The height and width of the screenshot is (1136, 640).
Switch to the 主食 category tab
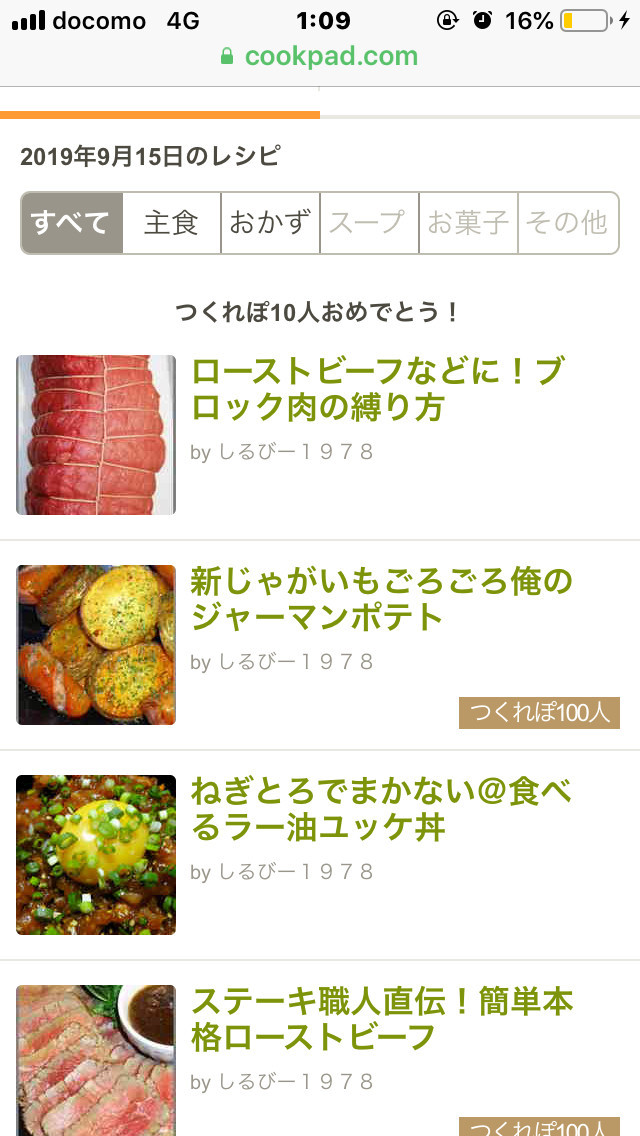click(171, 222)
